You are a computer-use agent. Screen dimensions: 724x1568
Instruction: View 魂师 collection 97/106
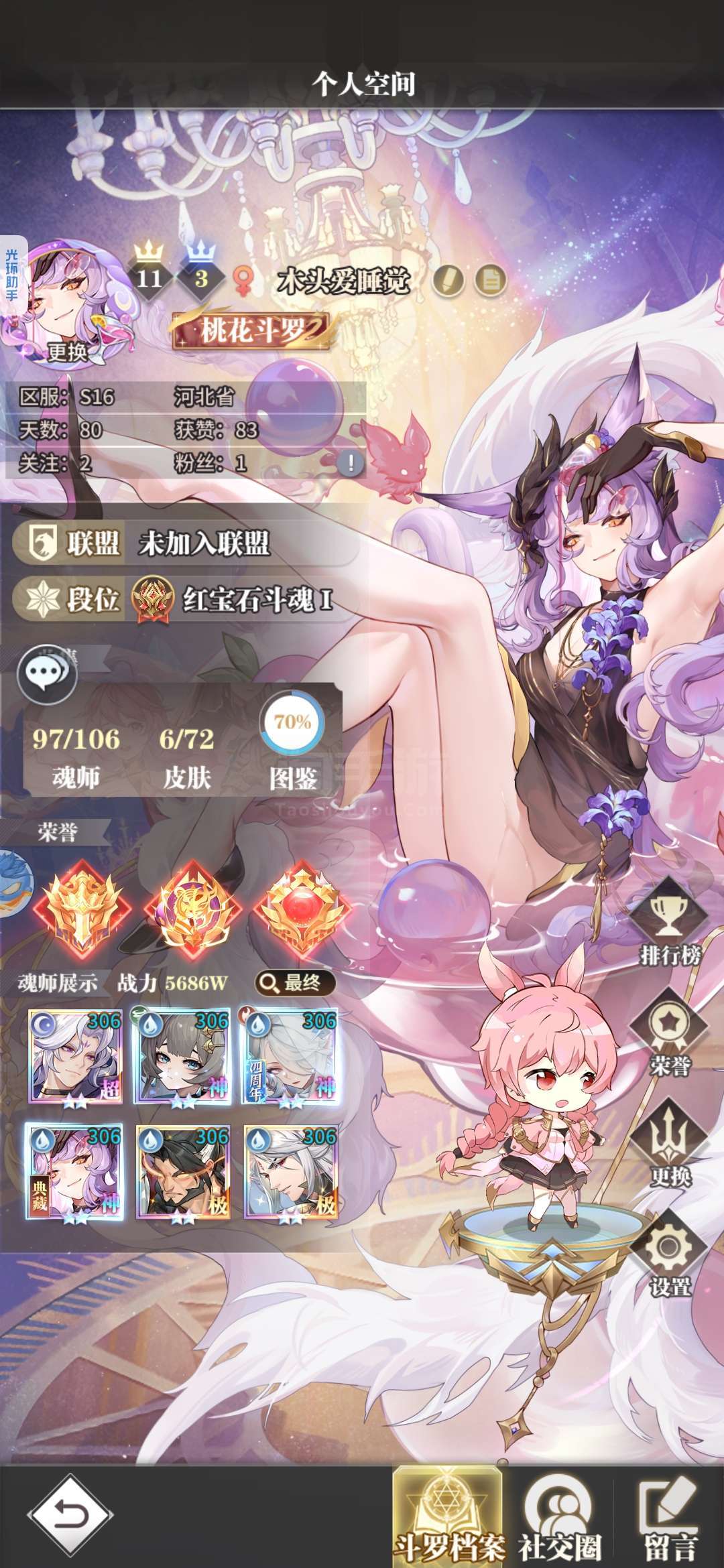[76, 757]
